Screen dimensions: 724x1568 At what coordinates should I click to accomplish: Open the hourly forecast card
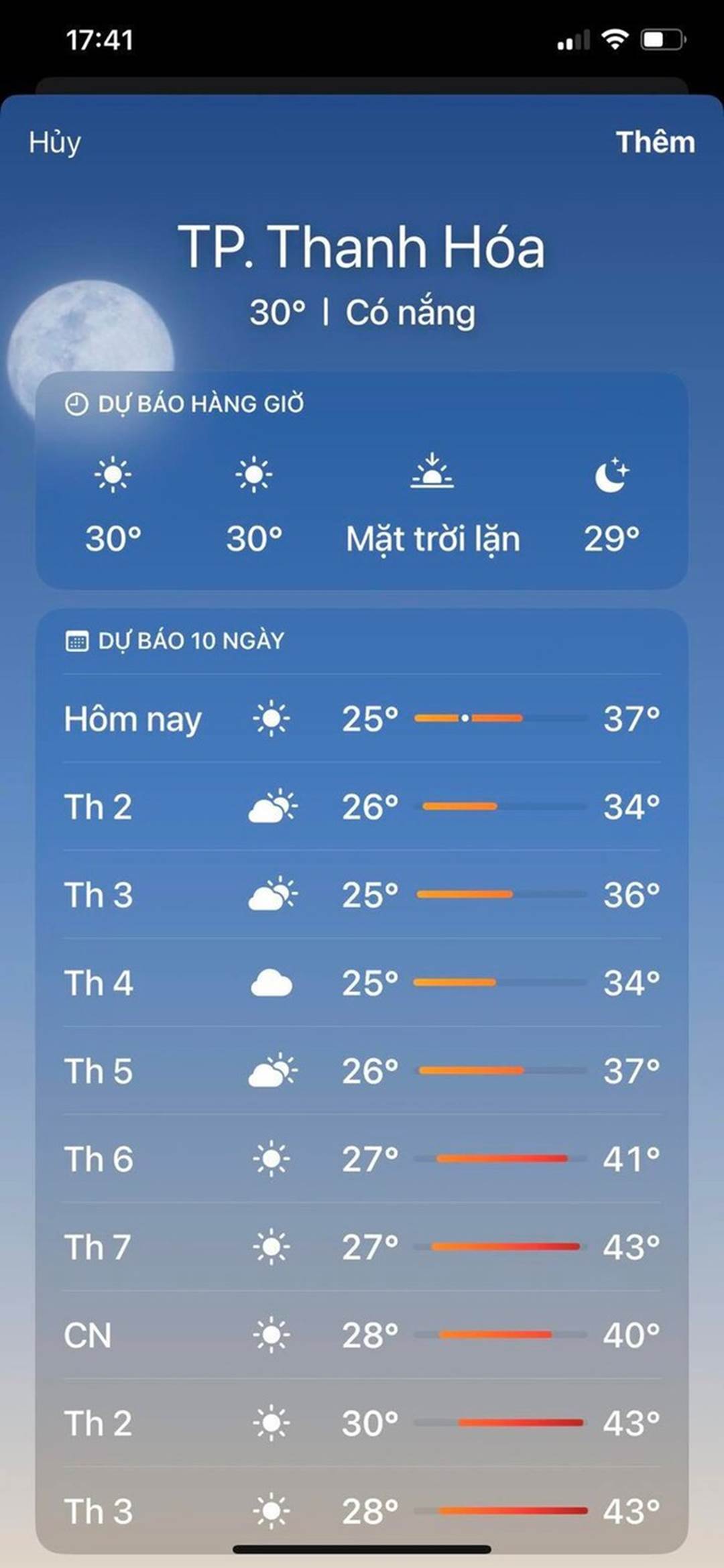[x=361, y=481]
